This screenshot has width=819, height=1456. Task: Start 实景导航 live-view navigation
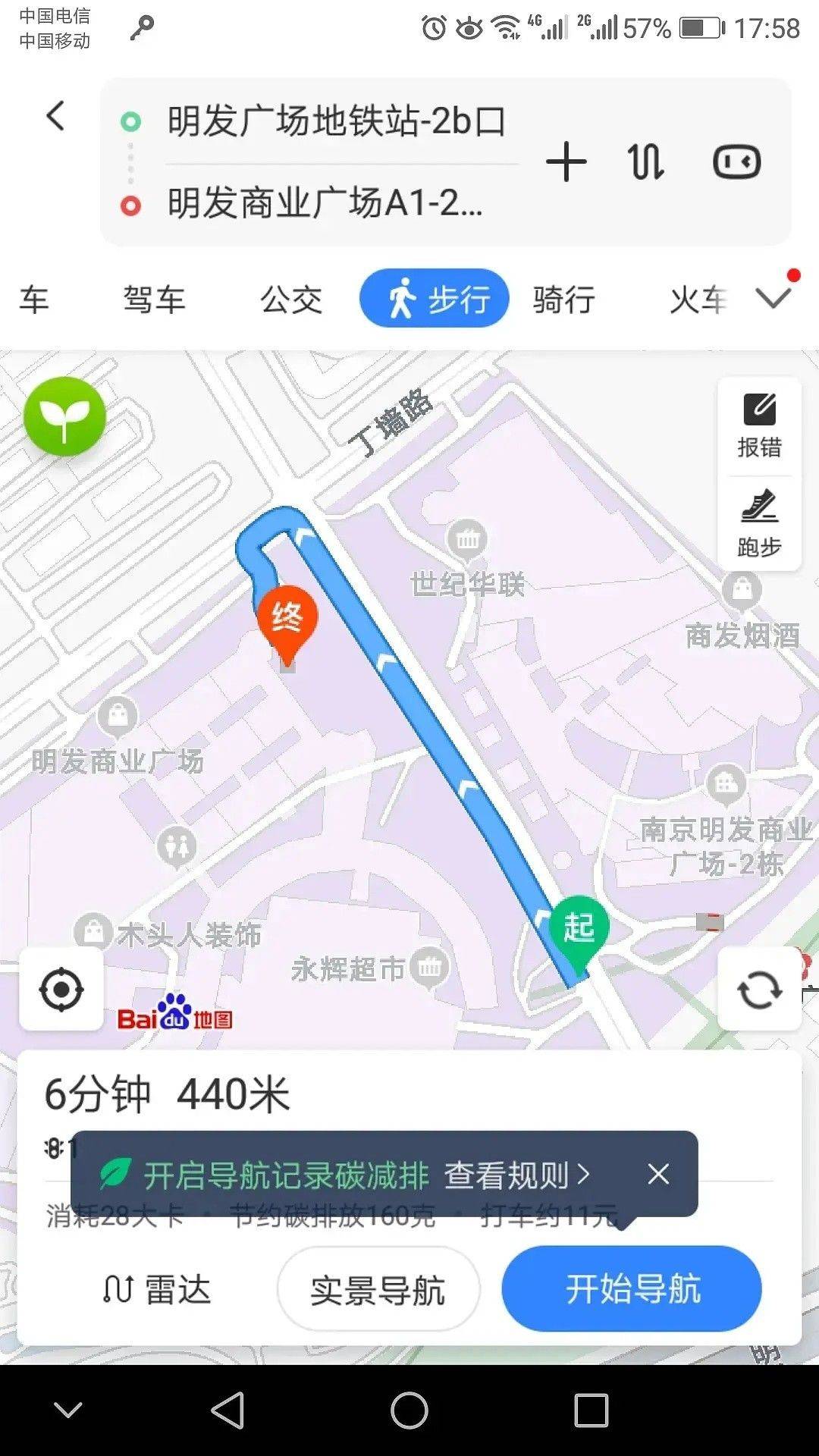(x=378, y=1289)
